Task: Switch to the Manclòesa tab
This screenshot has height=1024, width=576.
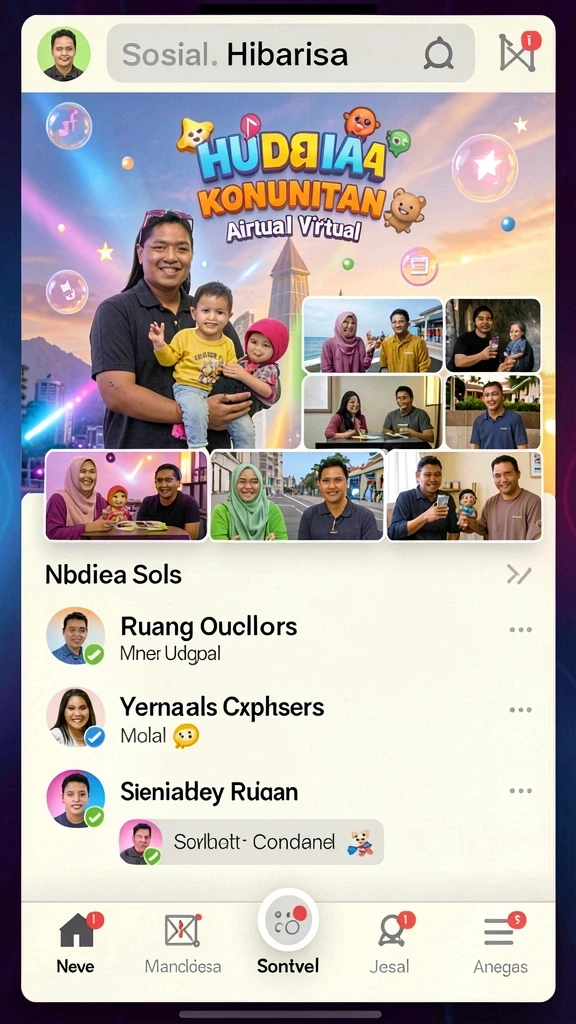Action: click(183, 942)
